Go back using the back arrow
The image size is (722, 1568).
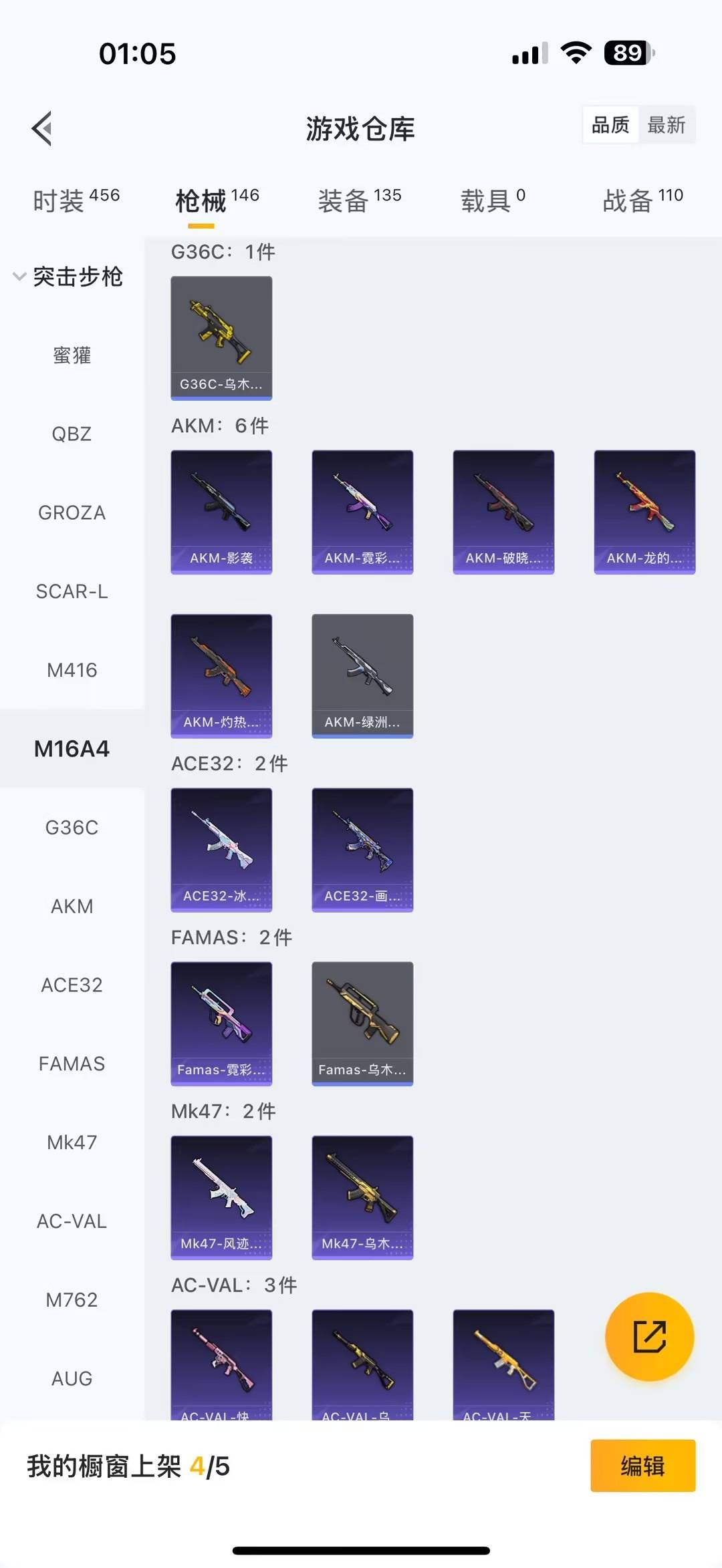pyautogui.click(x=42, y=128)
